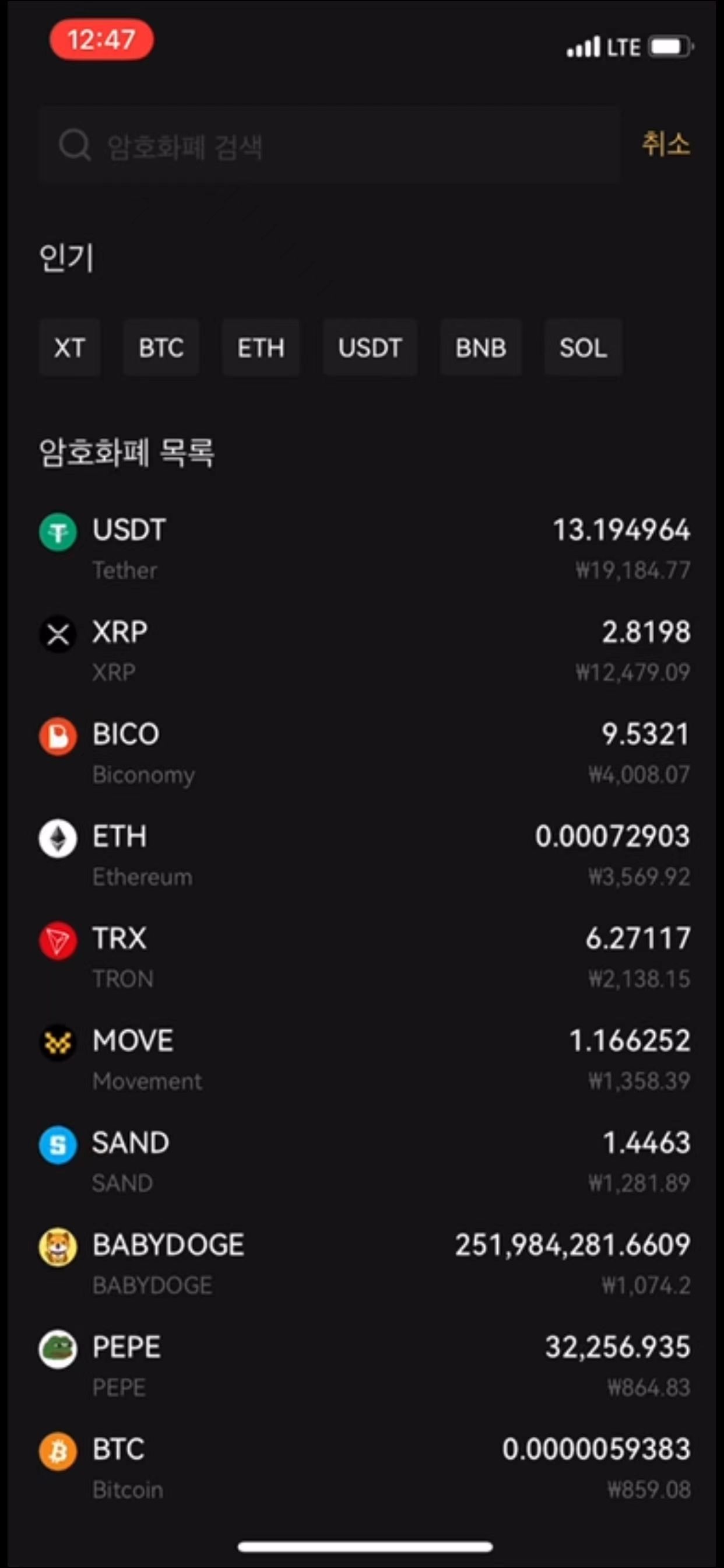This screenshot has height=1568, width=724.
Task: Tap the Movement coin icon
Action: point(58,1042)
